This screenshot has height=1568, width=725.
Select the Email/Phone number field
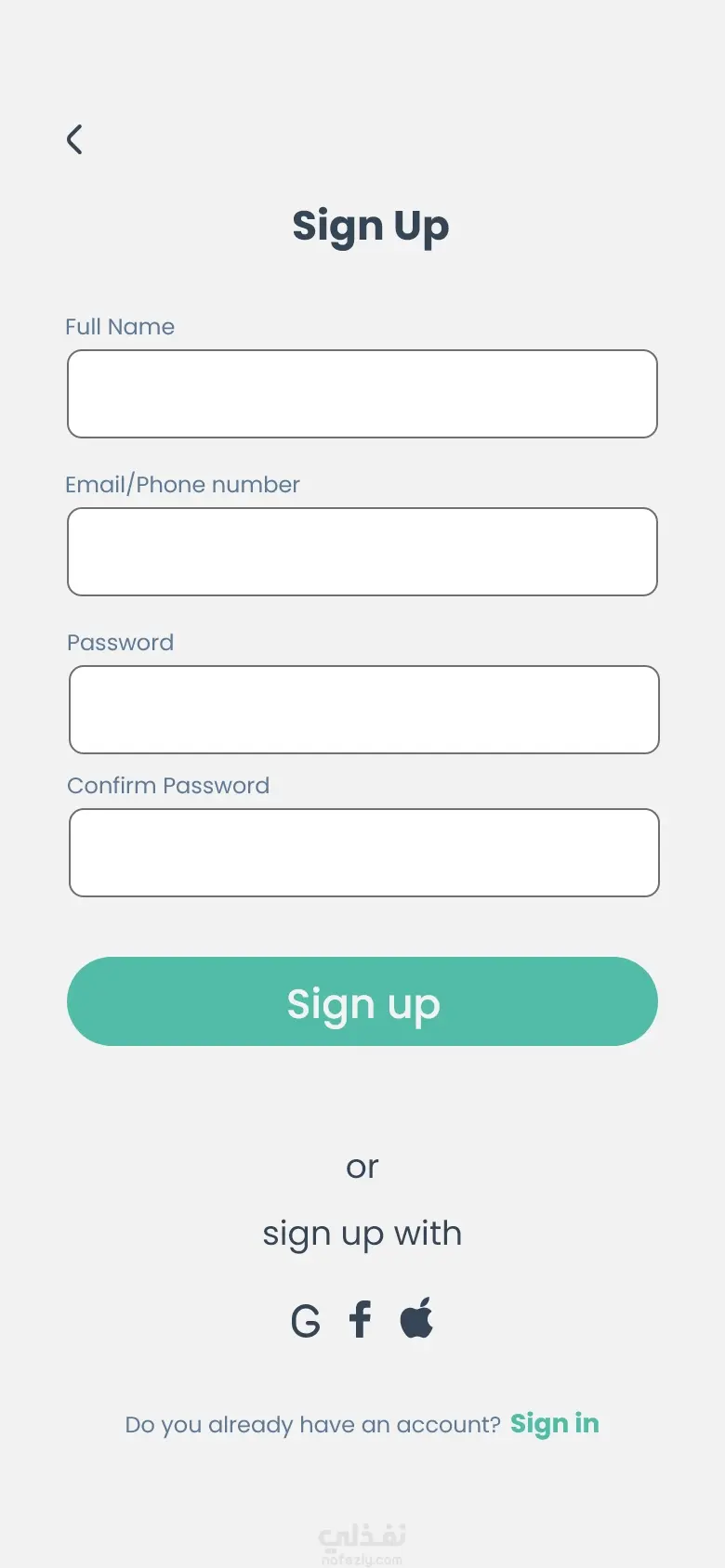(x=362, y=552)
